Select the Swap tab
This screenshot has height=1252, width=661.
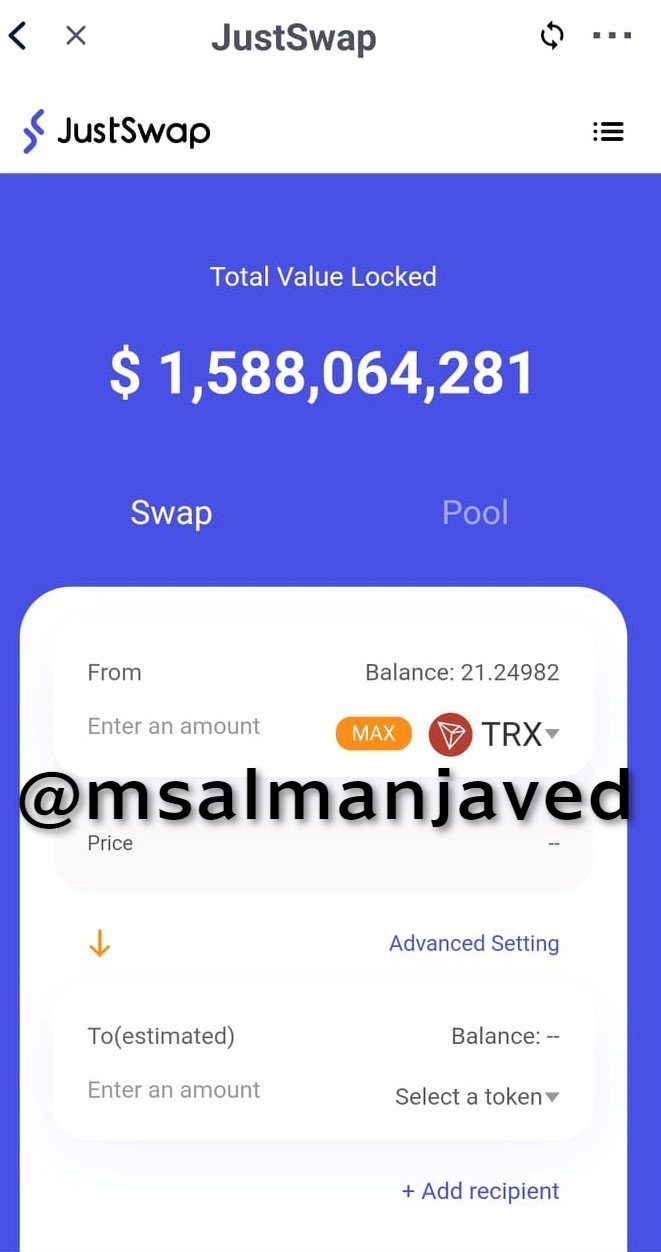171,513
